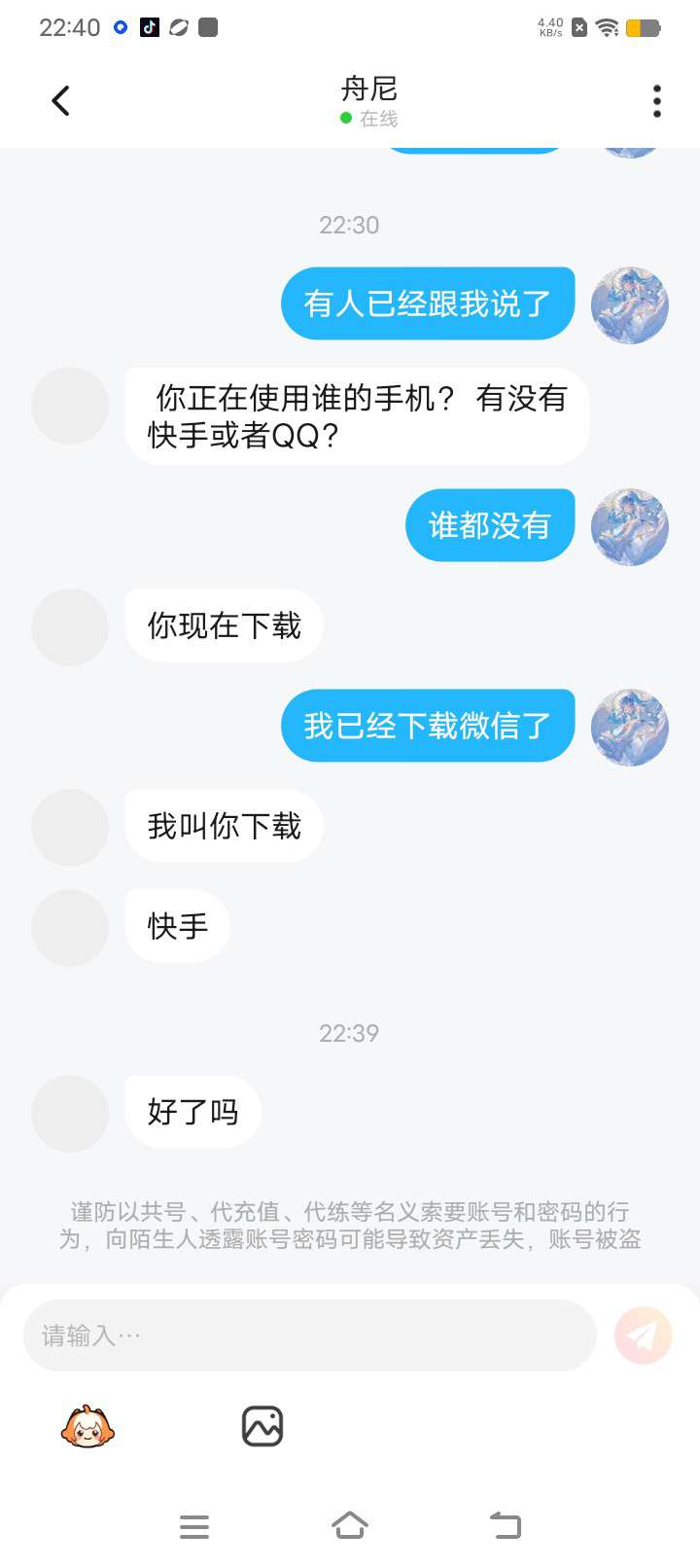The width and height of the screenshot is (700, 1568).
Task: Go to the system home screen
Action: pos(350,1525)
